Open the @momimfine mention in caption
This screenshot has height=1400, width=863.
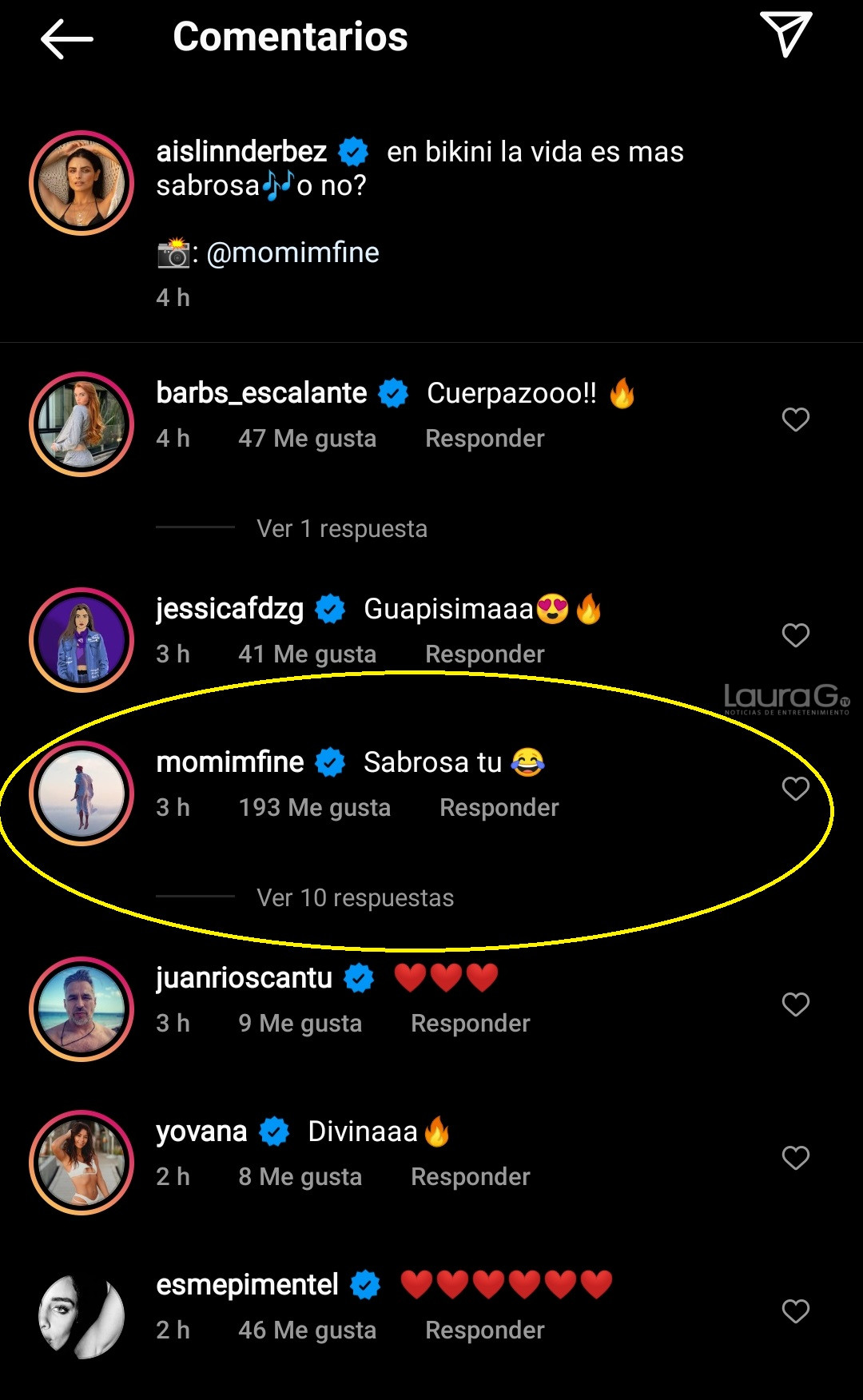pos(292,253)
